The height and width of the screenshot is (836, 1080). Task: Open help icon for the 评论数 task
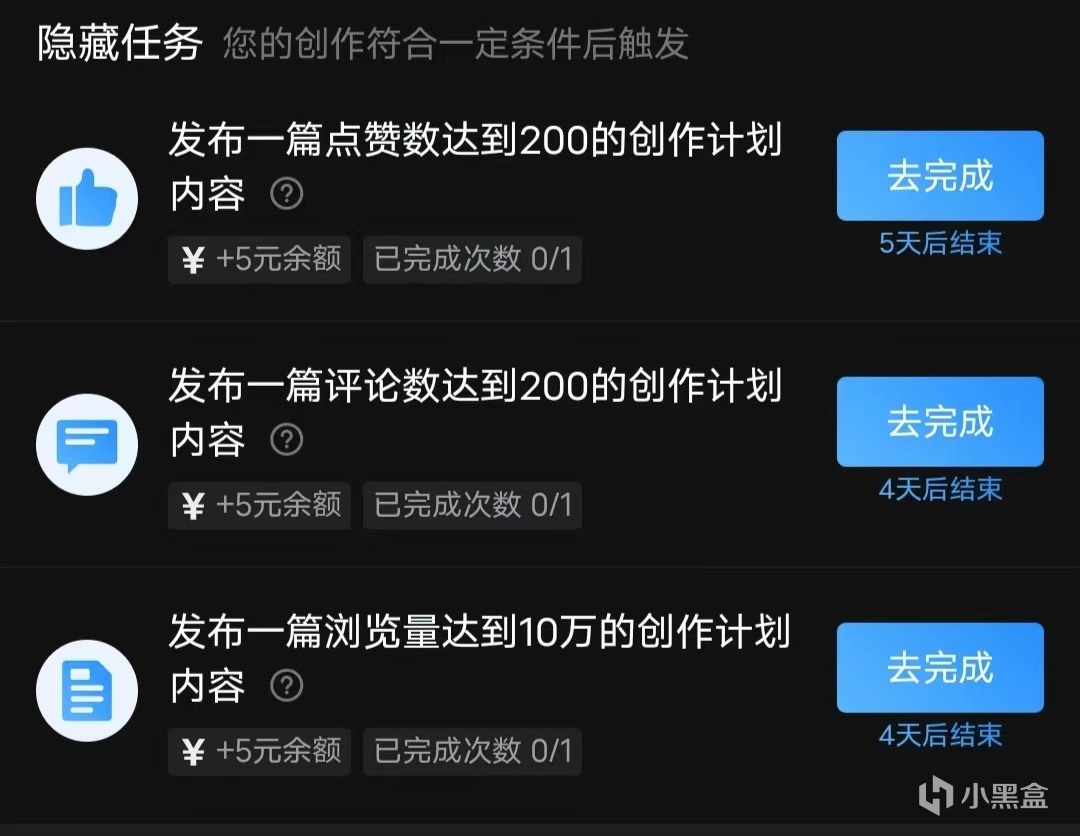tap(287, 439)
